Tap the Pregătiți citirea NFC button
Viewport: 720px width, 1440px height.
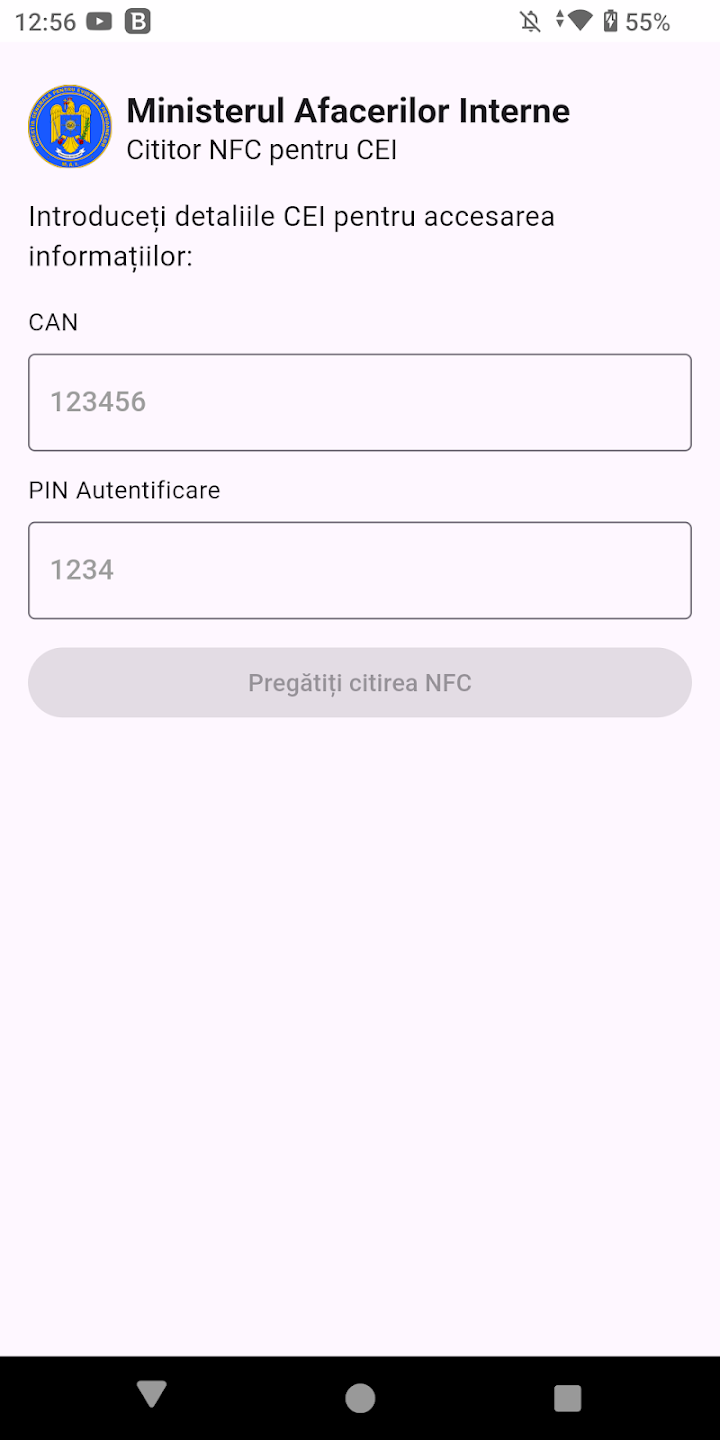tap(360, 683)
